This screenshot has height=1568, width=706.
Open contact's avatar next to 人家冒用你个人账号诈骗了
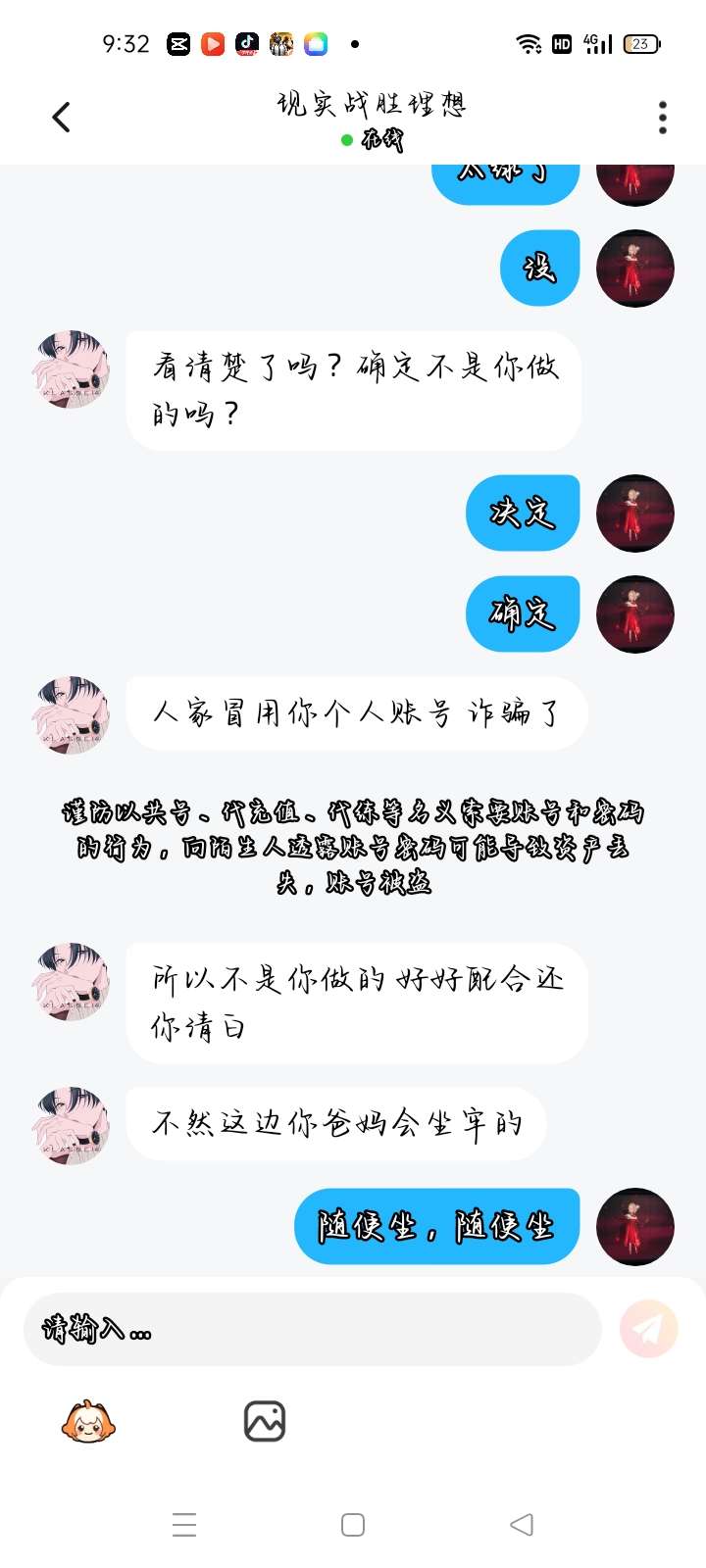tap(71, 713)
